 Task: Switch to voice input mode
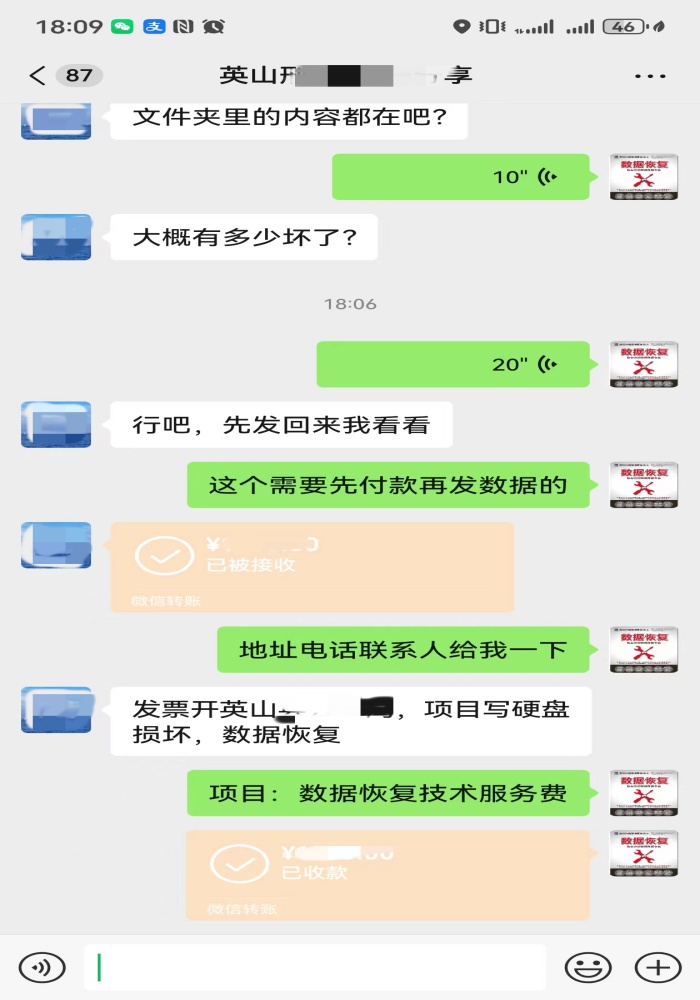tap(42, 967)
